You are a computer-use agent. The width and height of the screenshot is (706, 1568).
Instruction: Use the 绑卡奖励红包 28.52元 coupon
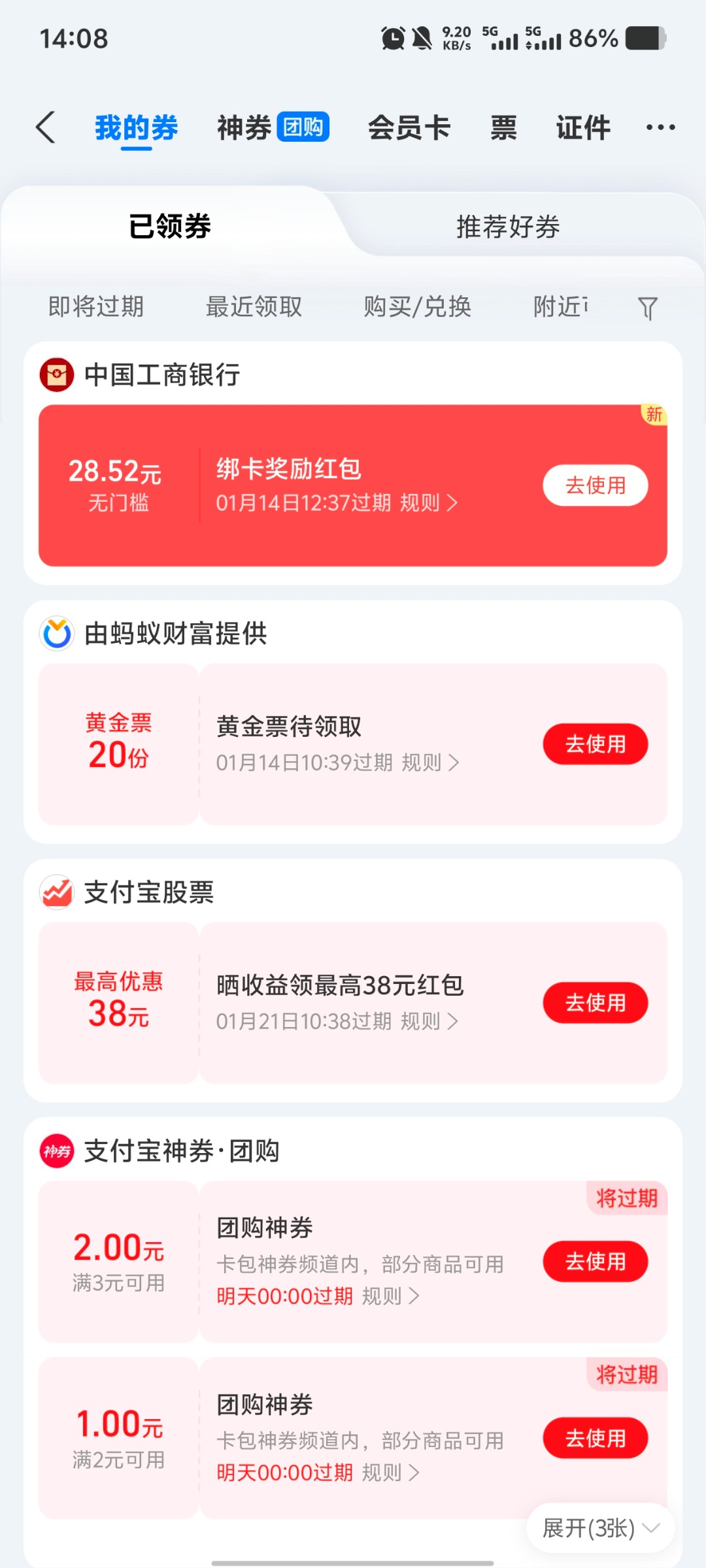pyautogui.click(x=595, y=485)
